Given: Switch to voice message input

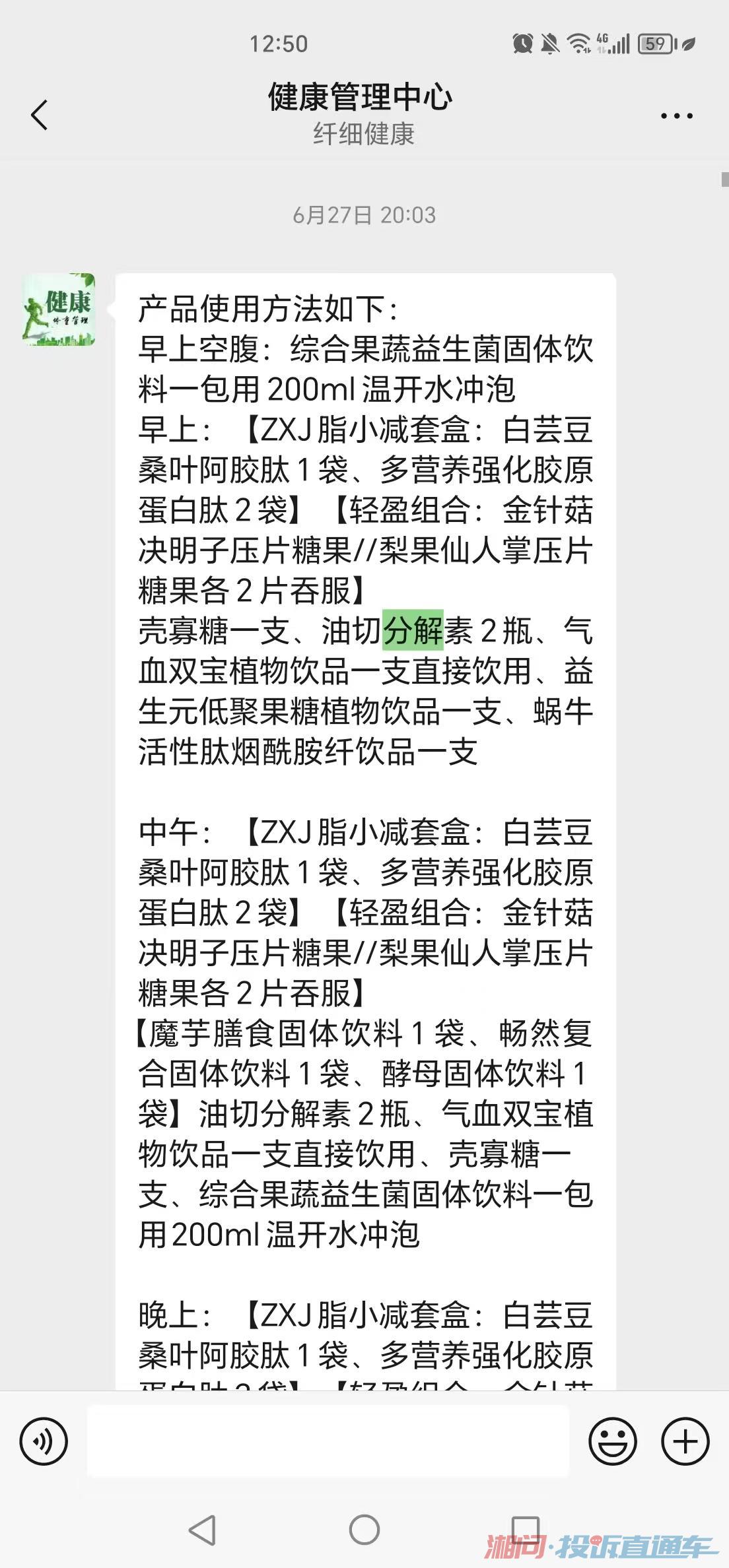Looking at the screenshot, I should [44, 1441].
